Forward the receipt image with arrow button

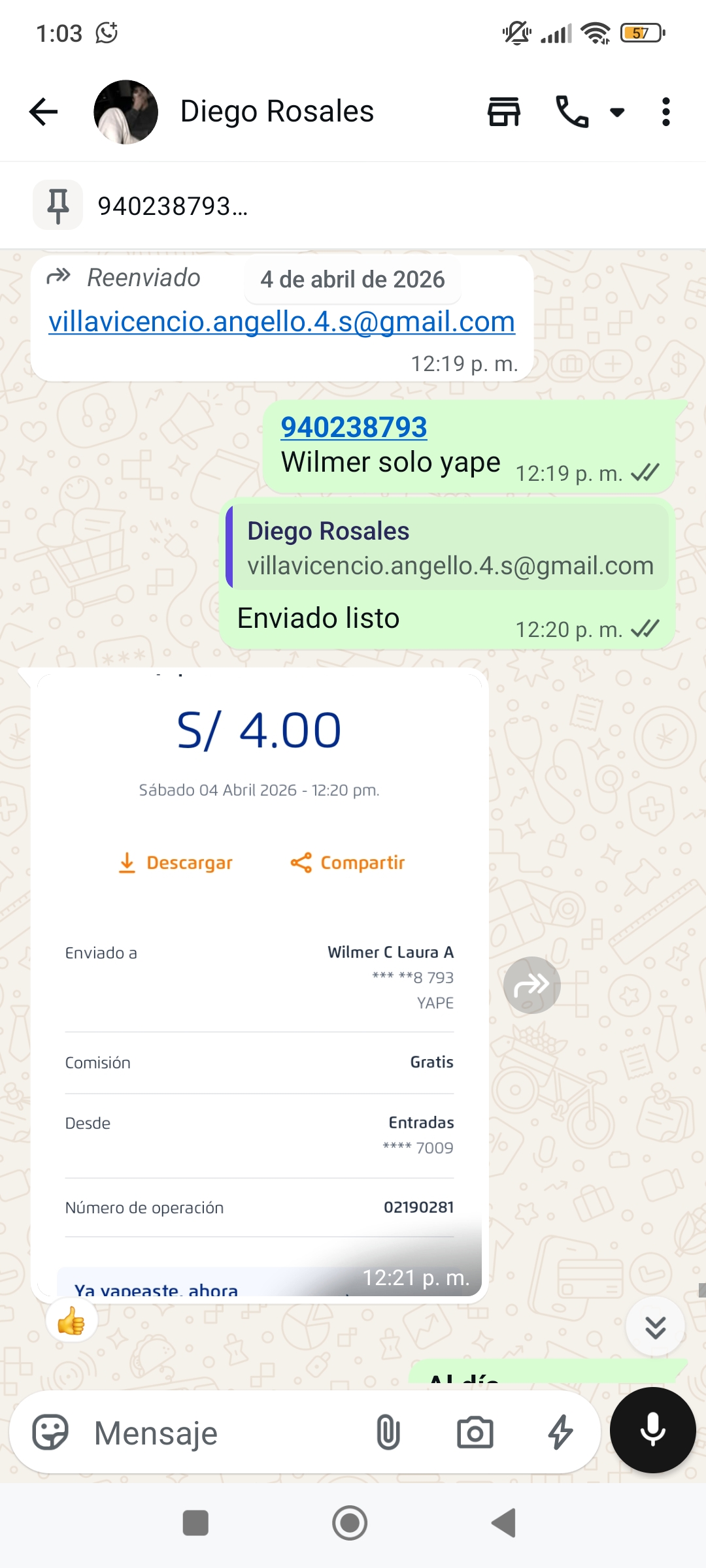click(x=532, y=985)
